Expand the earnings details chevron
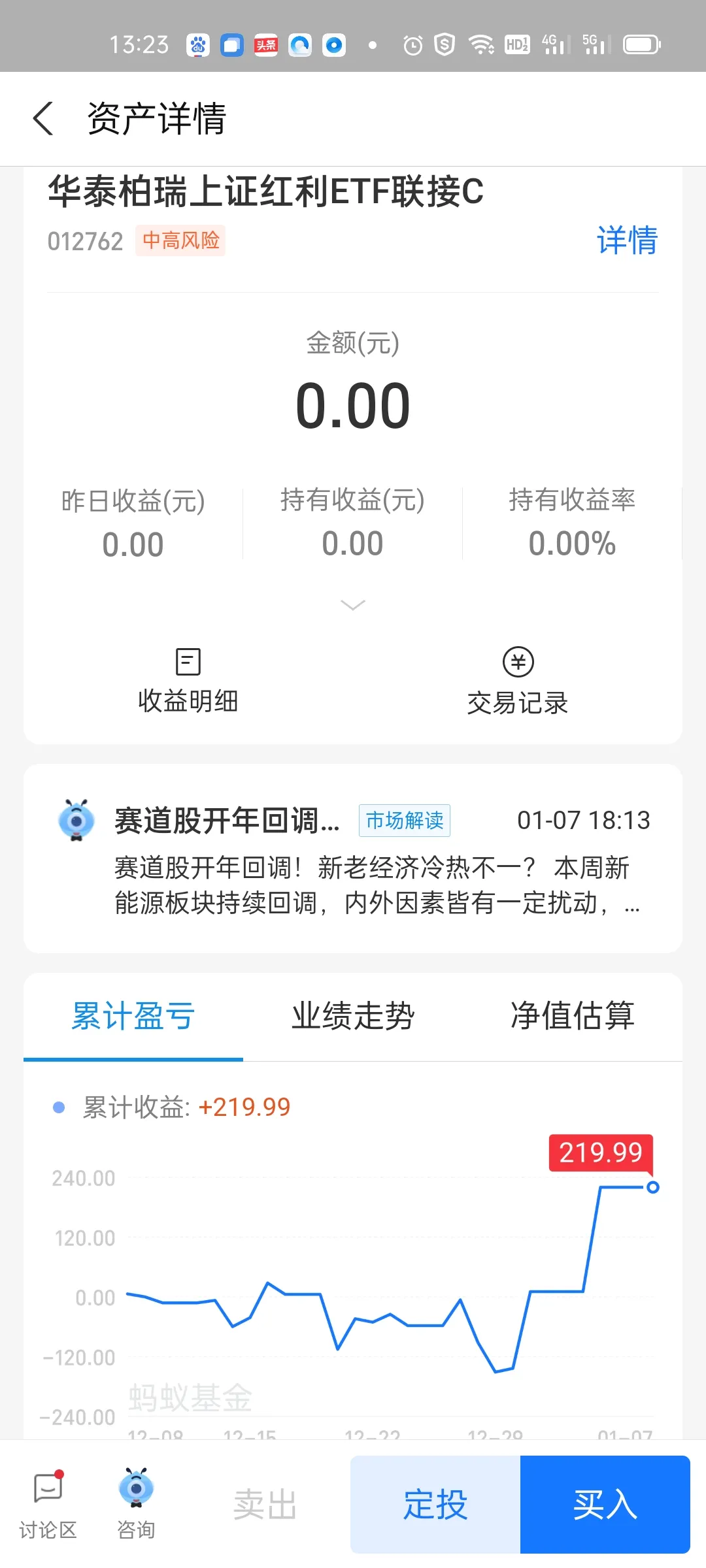Screen dimensions: 706x1568 coord(353,605)
